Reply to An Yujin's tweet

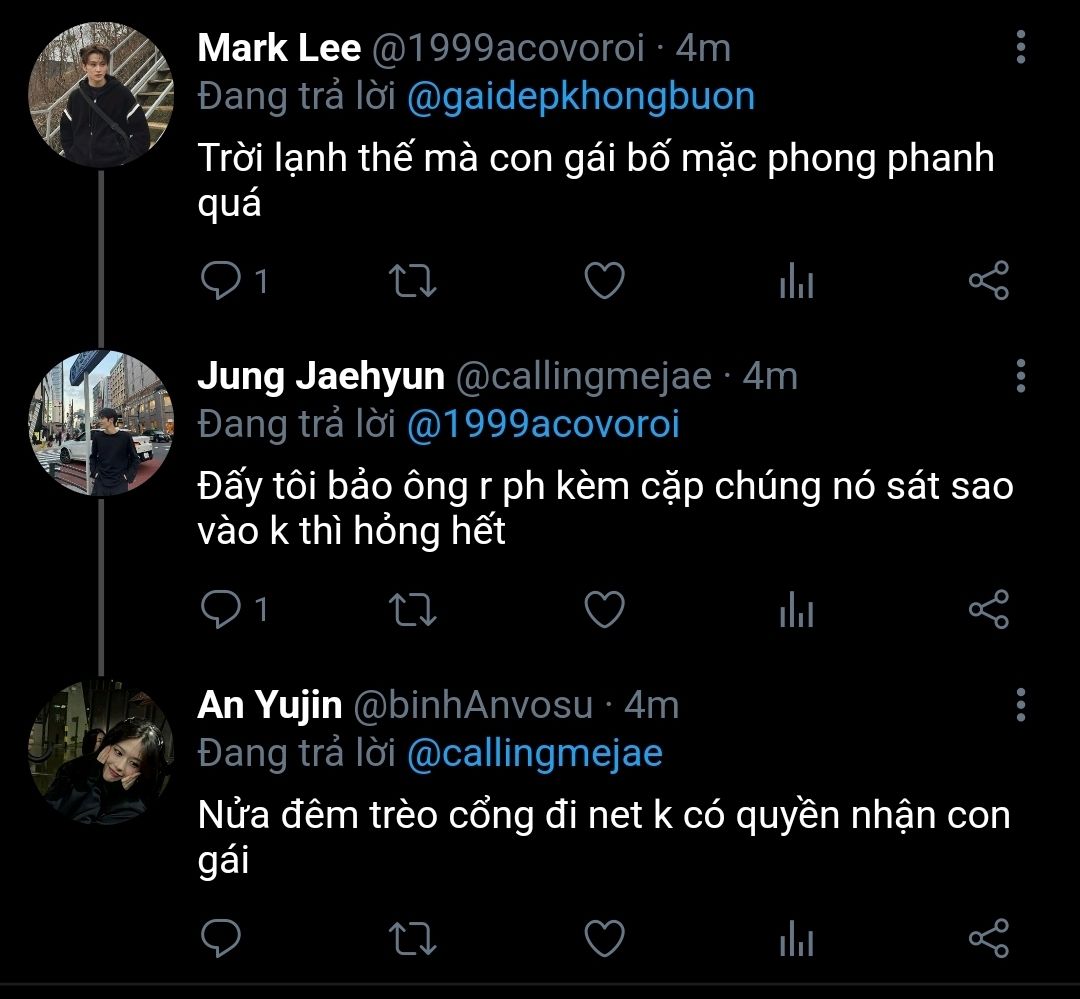pos(219,939)
